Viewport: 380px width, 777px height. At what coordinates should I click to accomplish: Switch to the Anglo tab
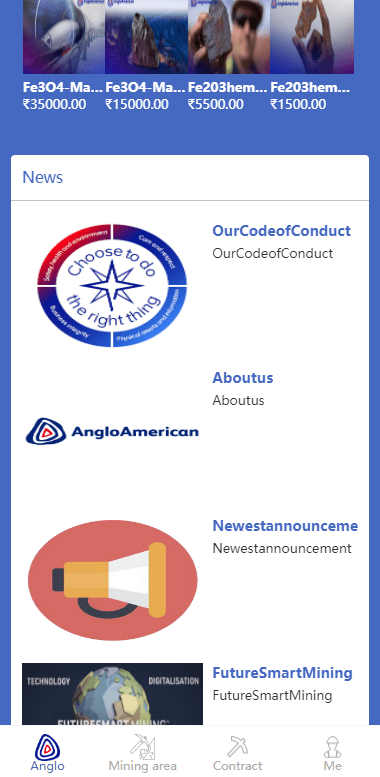pos(48,752)
